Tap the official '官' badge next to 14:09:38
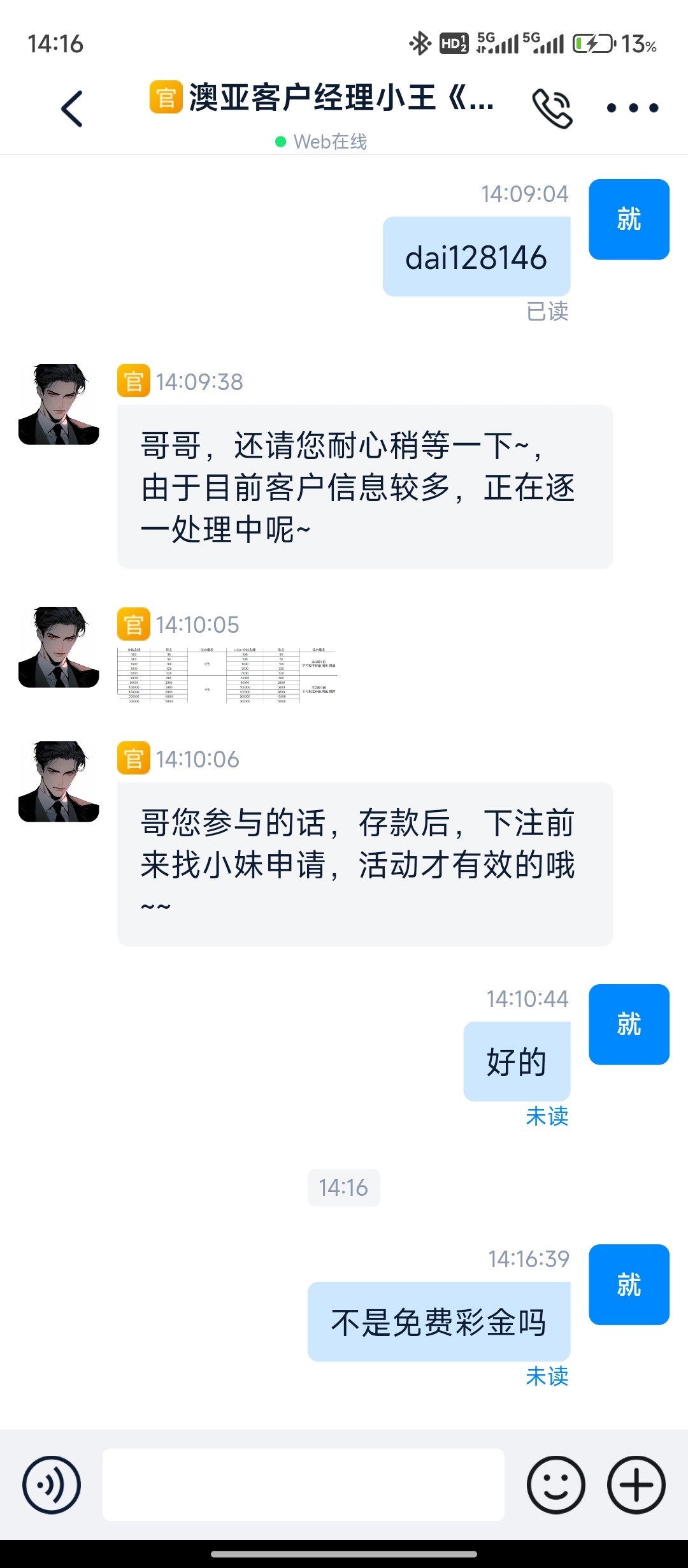This screenshot has height=1568, width=688. point(133,381)
